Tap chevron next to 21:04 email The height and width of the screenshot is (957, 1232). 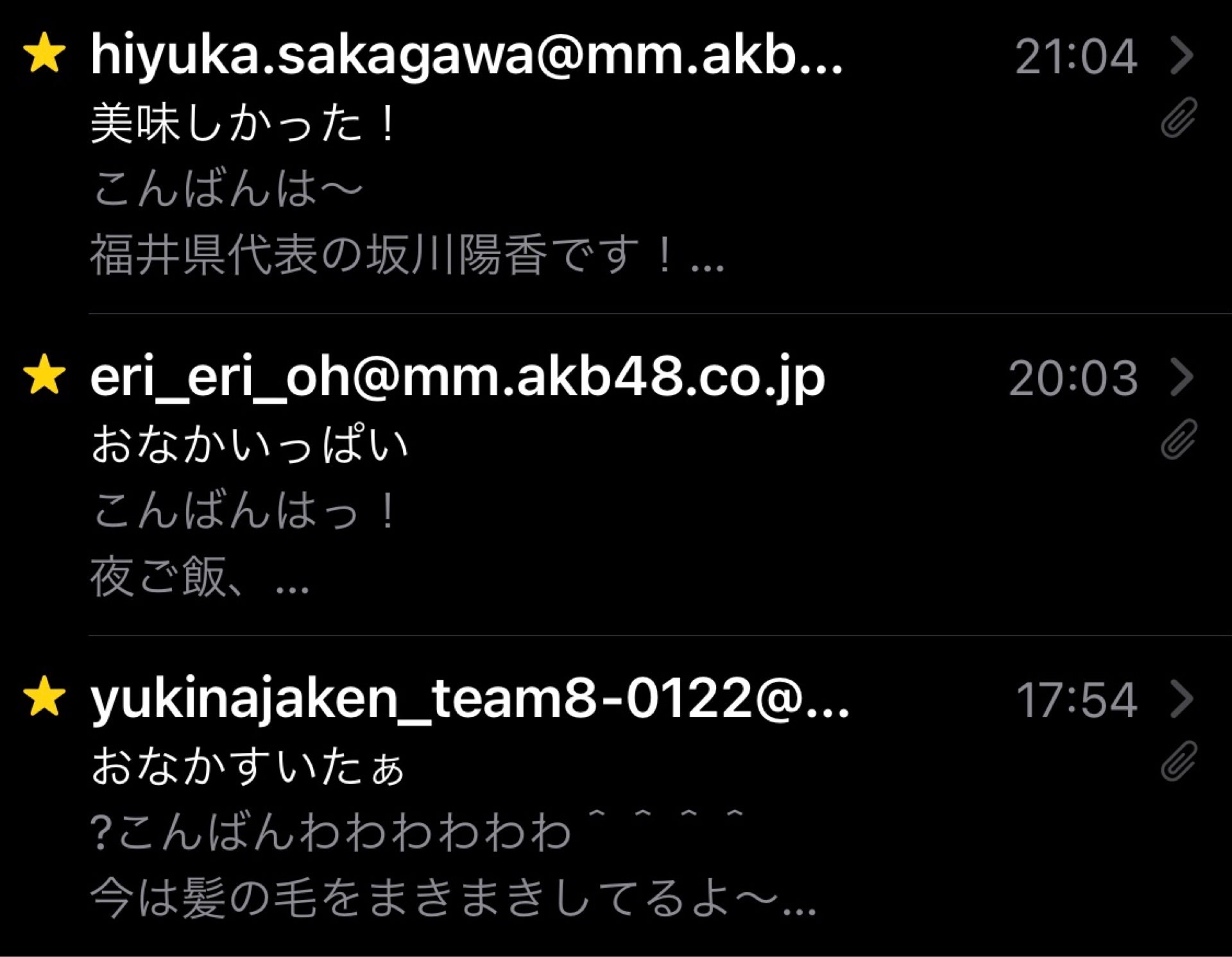coord(1181,55)
